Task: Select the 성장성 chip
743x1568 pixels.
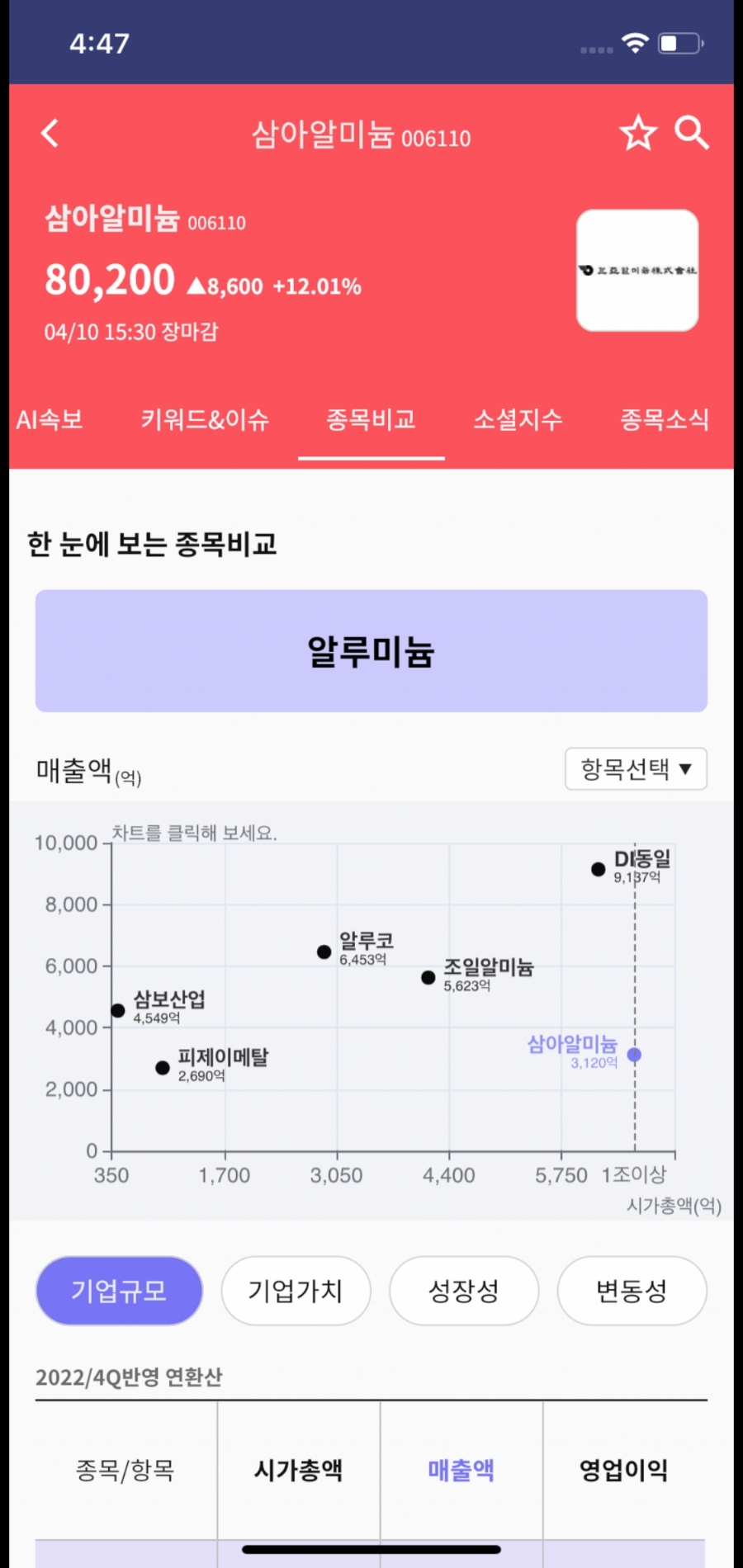Action: click(x=464, y=1291)
